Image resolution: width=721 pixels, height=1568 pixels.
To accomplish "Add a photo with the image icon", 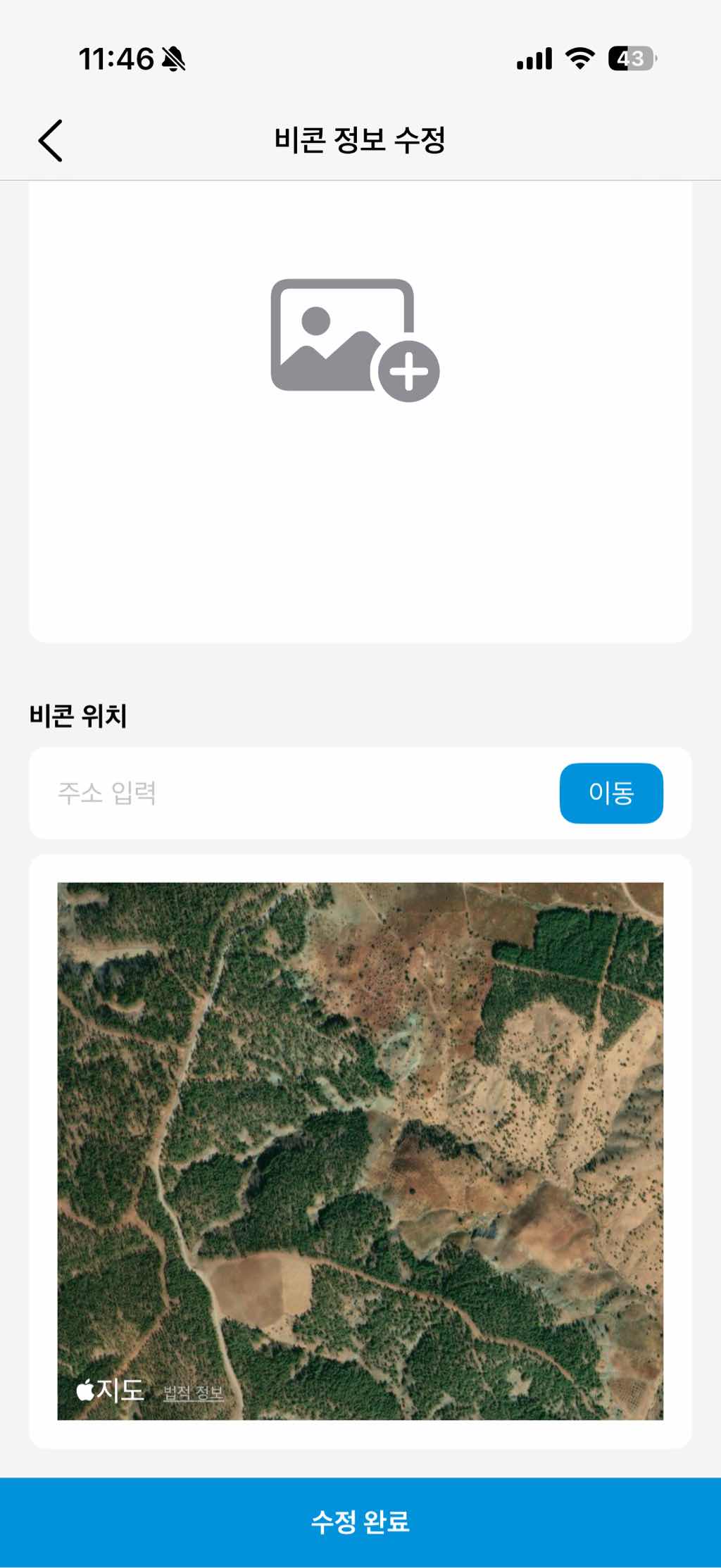I will click(x=355, y=340).
